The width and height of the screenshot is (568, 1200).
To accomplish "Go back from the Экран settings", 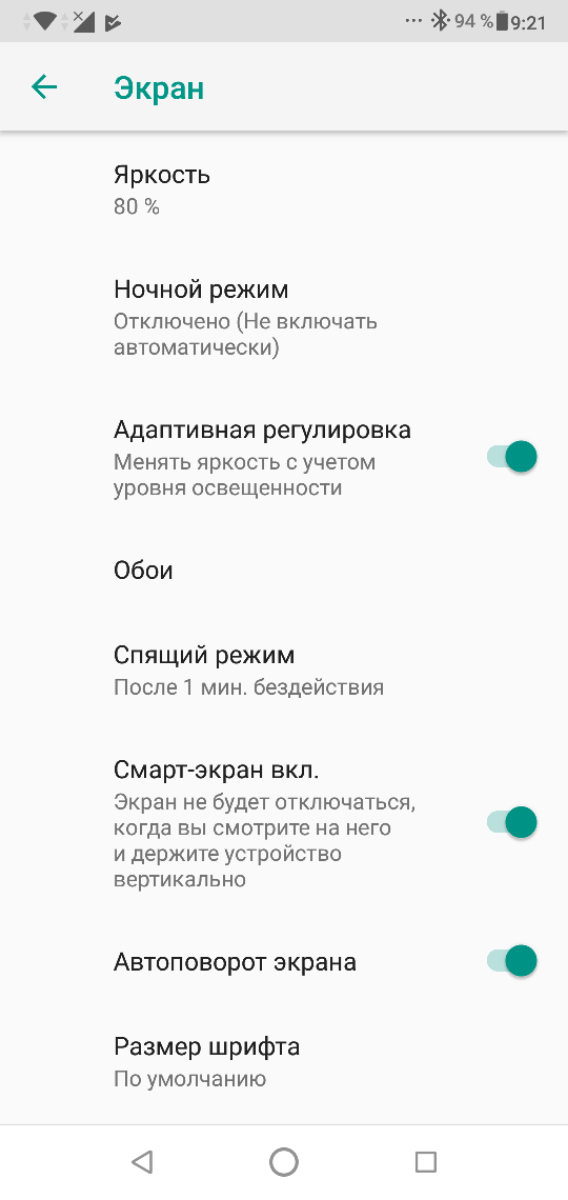I will [44, 87].
